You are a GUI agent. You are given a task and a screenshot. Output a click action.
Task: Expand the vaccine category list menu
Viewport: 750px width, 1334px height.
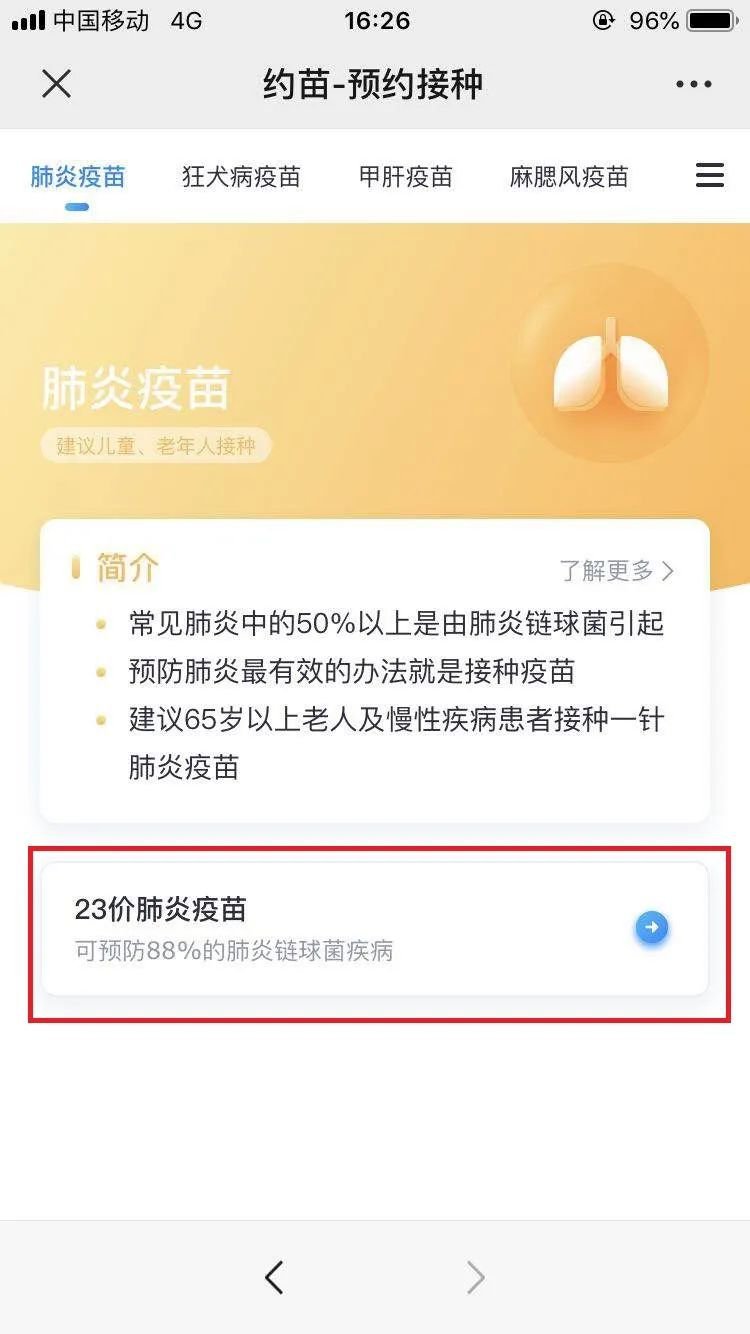(x=709, y=176)
